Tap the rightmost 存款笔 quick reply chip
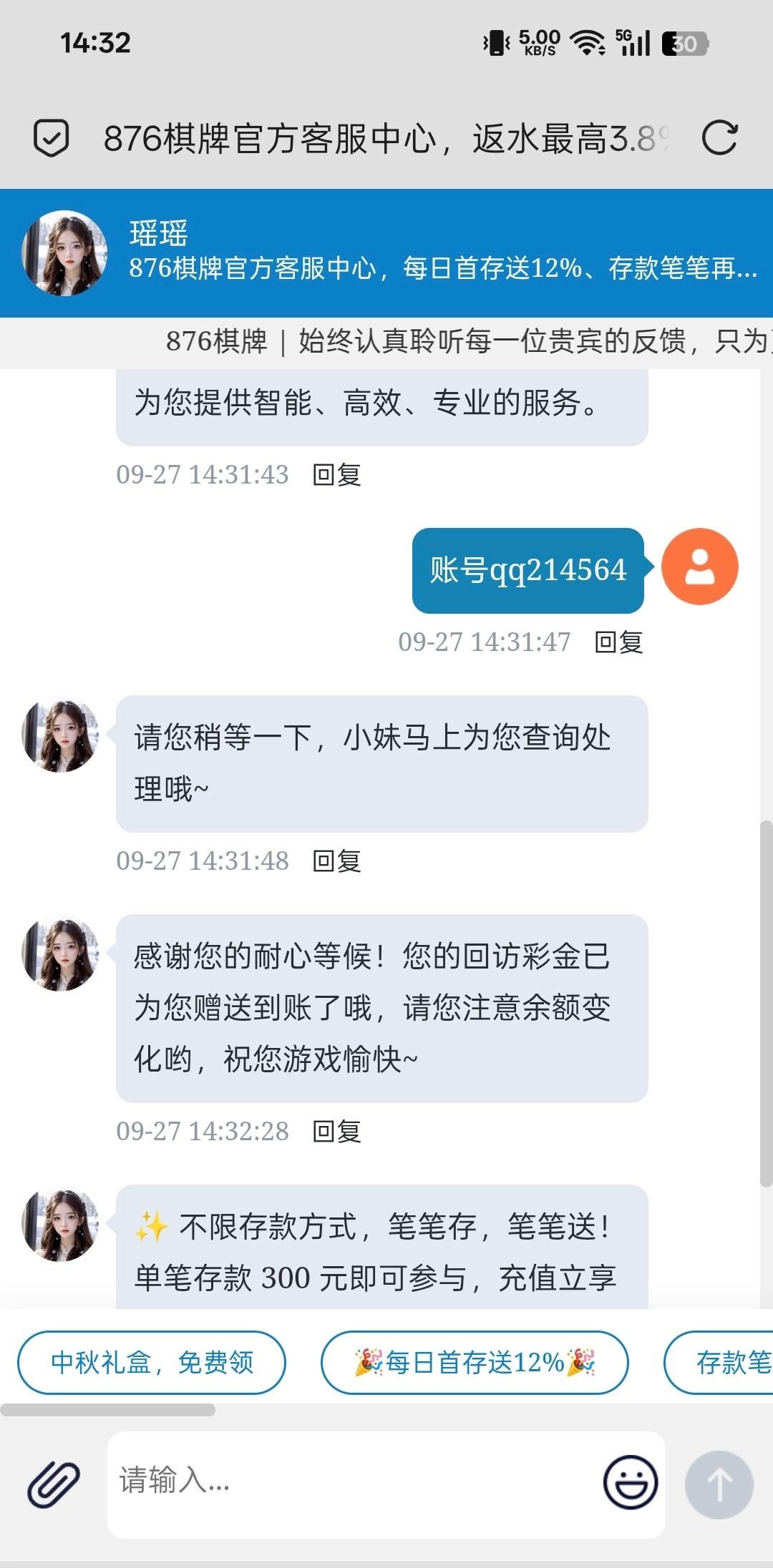773x1568 pixels. tap(730, 1361)
